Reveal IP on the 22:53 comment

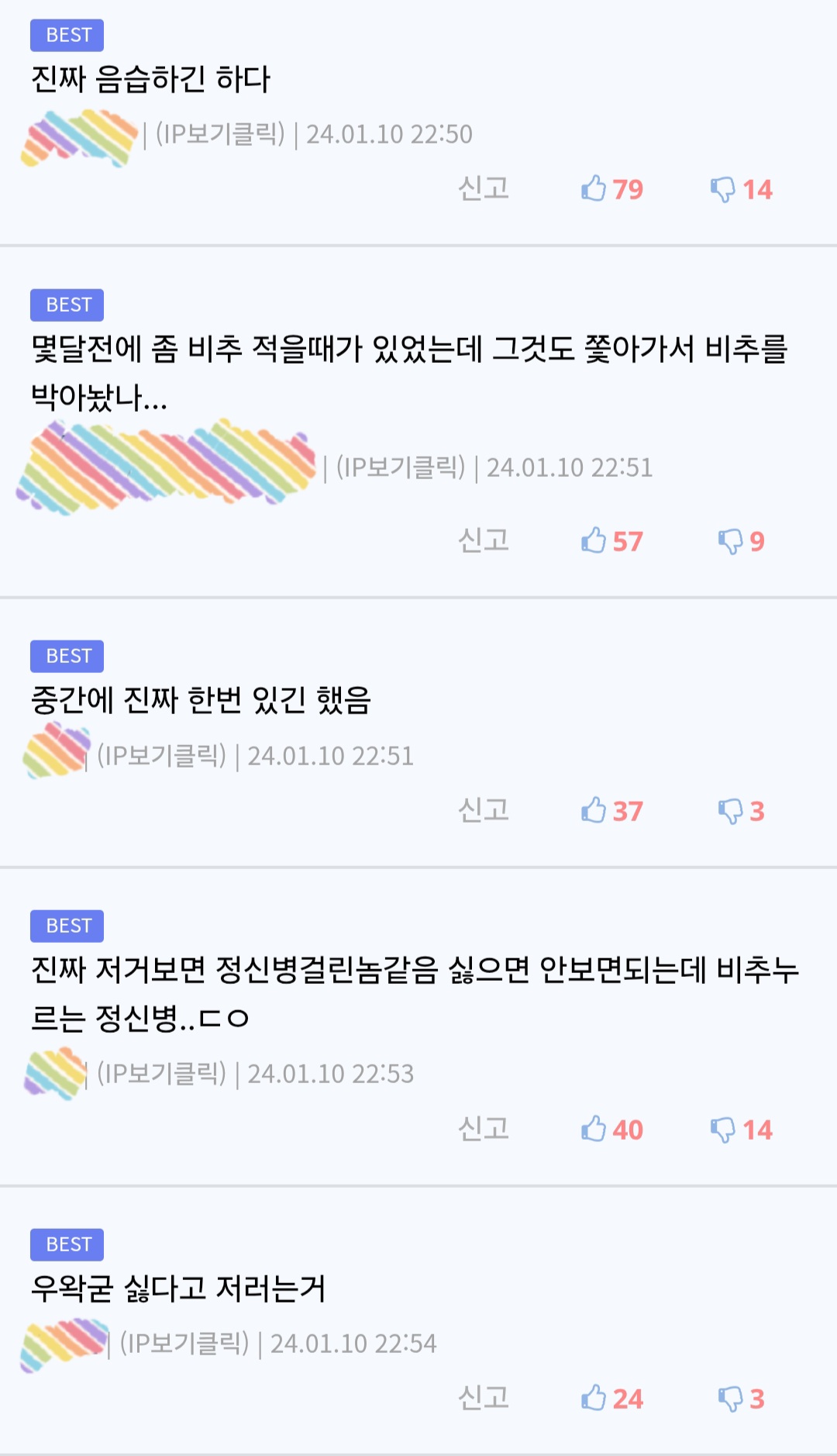[x=161, y=1074]
